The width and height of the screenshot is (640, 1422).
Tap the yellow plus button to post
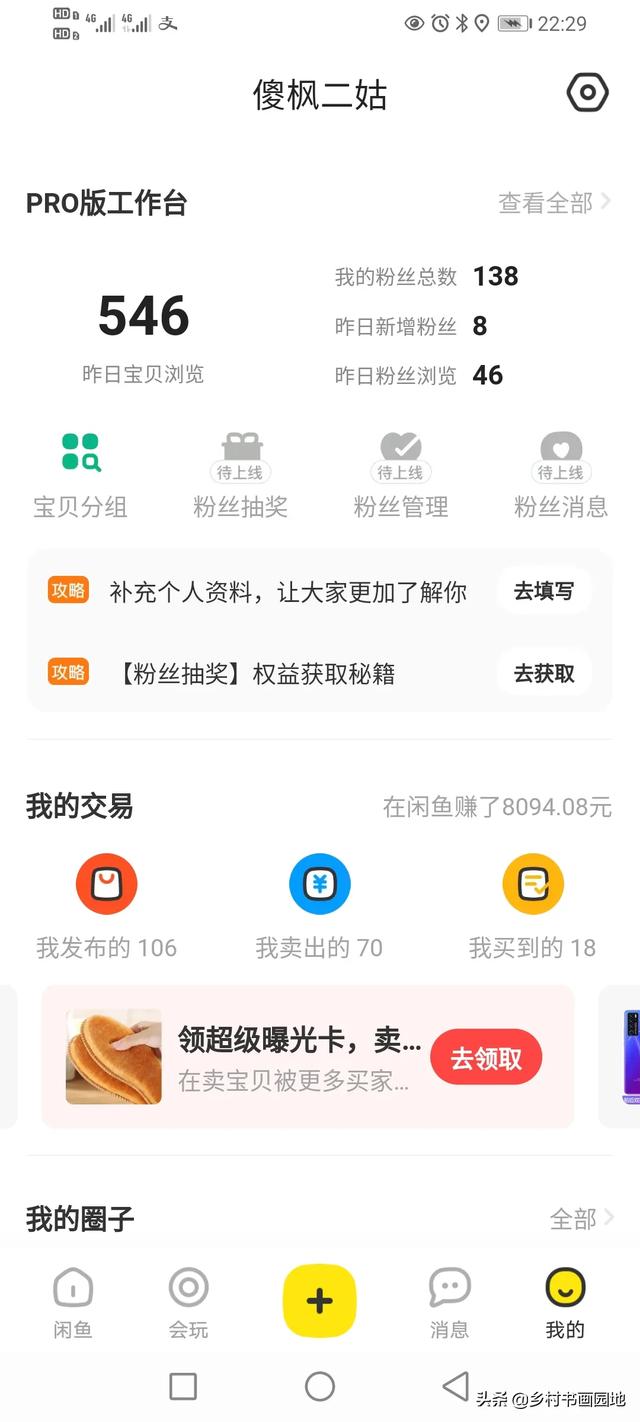pyautogui.click(x=319, y=1300)
